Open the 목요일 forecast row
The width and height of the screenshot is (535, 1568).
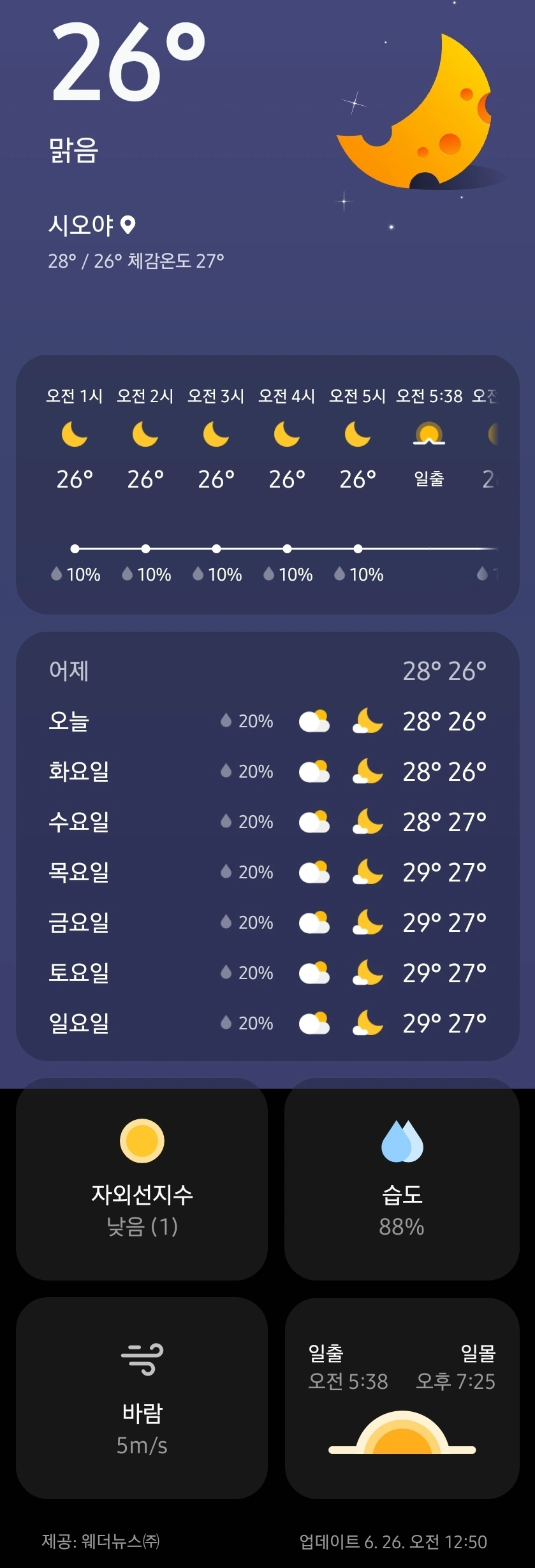[x=268, y=872]
